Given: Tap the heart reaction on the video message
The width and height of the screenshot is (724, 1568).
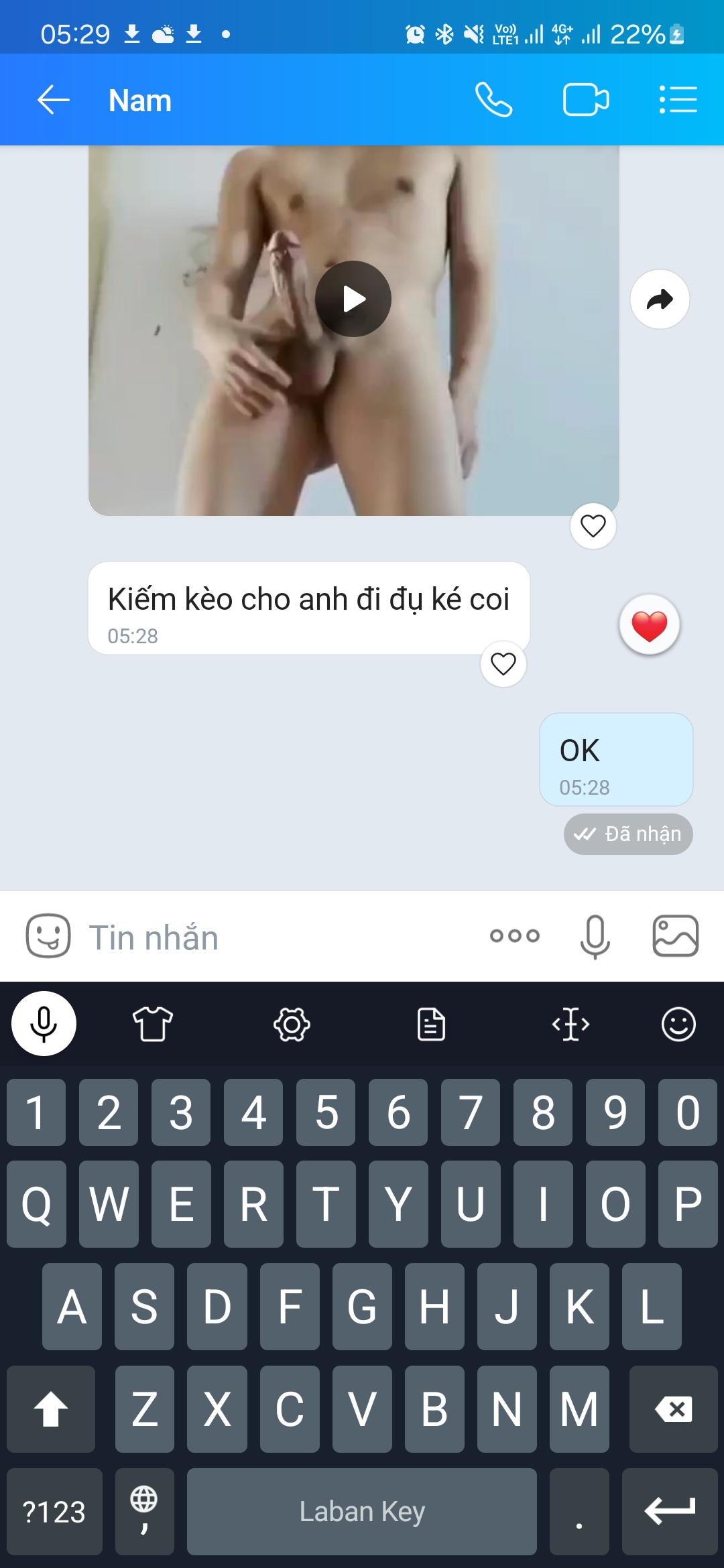Looking at the screenshot, I should [x=593, y=526].
